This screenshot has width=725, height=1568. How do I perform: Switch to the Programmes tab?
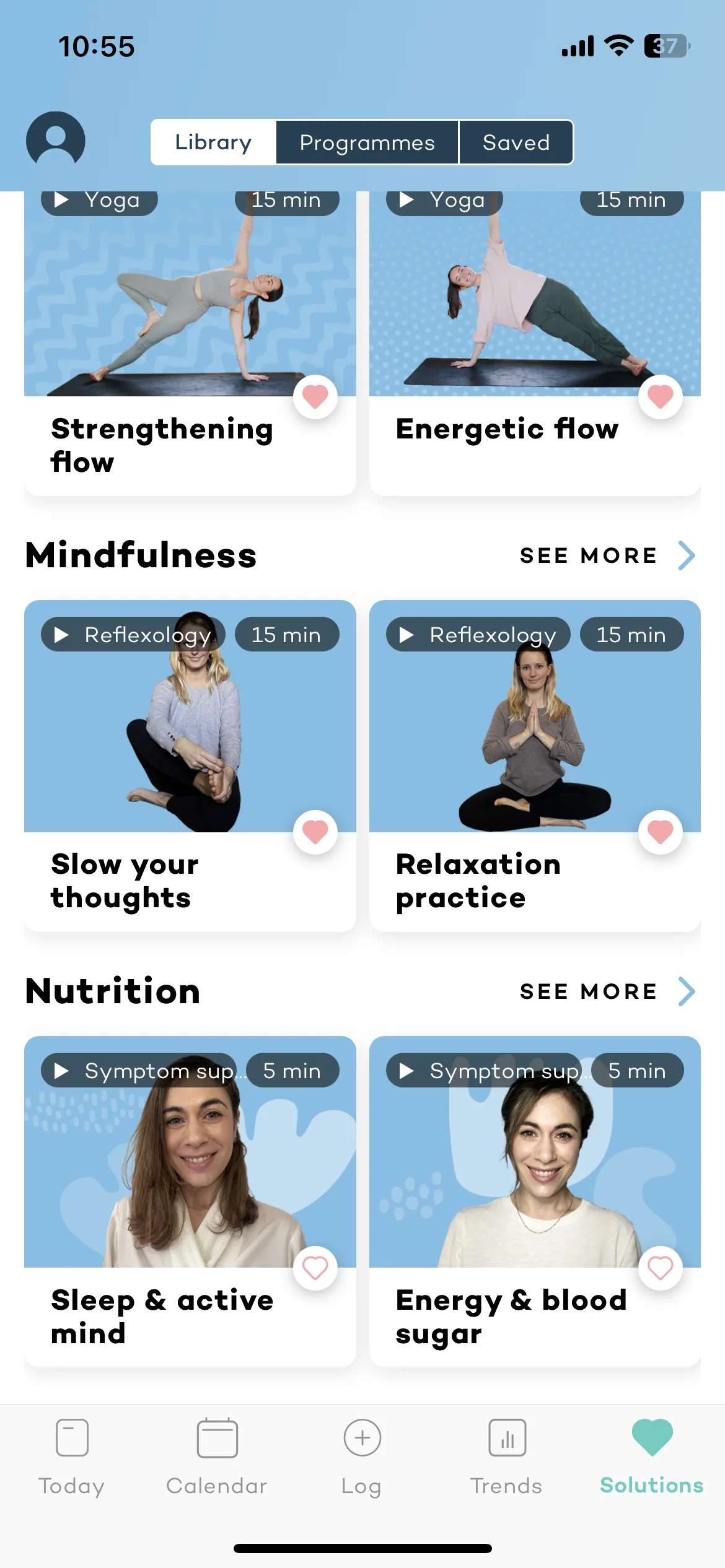coord(367,142)
